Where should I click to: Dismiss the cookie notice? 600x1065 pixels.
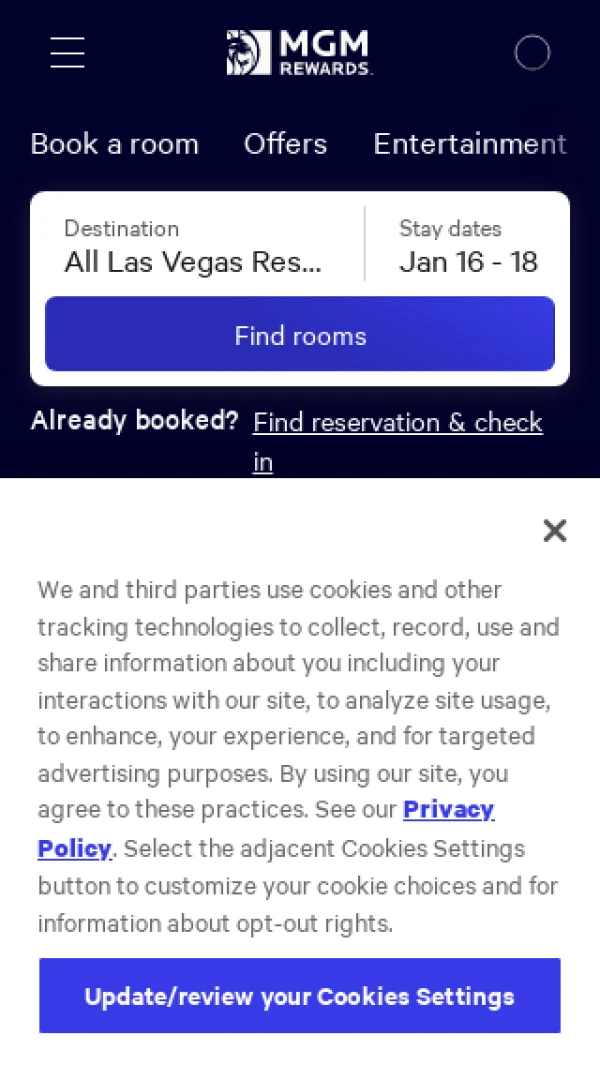[x=555, y=530]
